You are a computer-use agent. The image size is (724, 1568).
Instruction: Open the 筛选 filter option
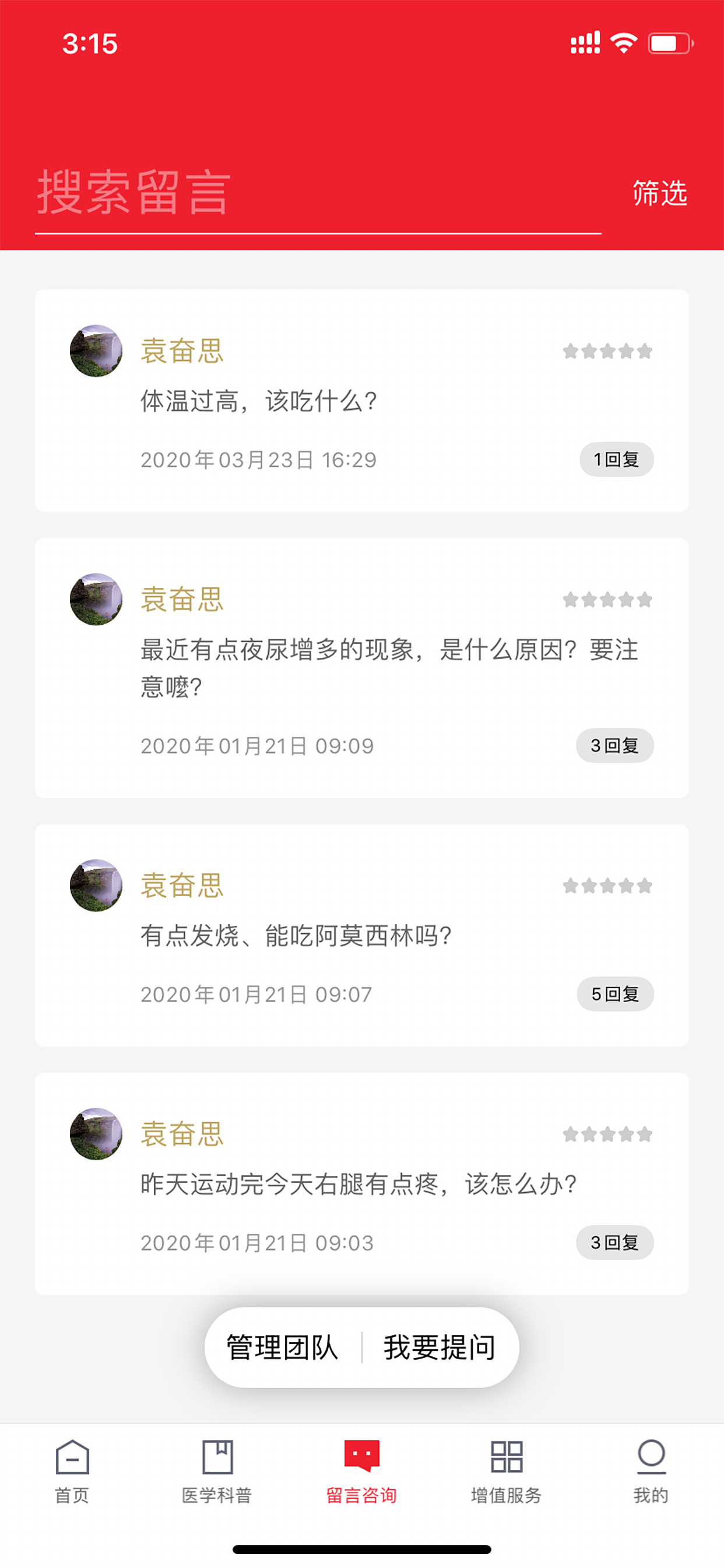tap(660, 194)
